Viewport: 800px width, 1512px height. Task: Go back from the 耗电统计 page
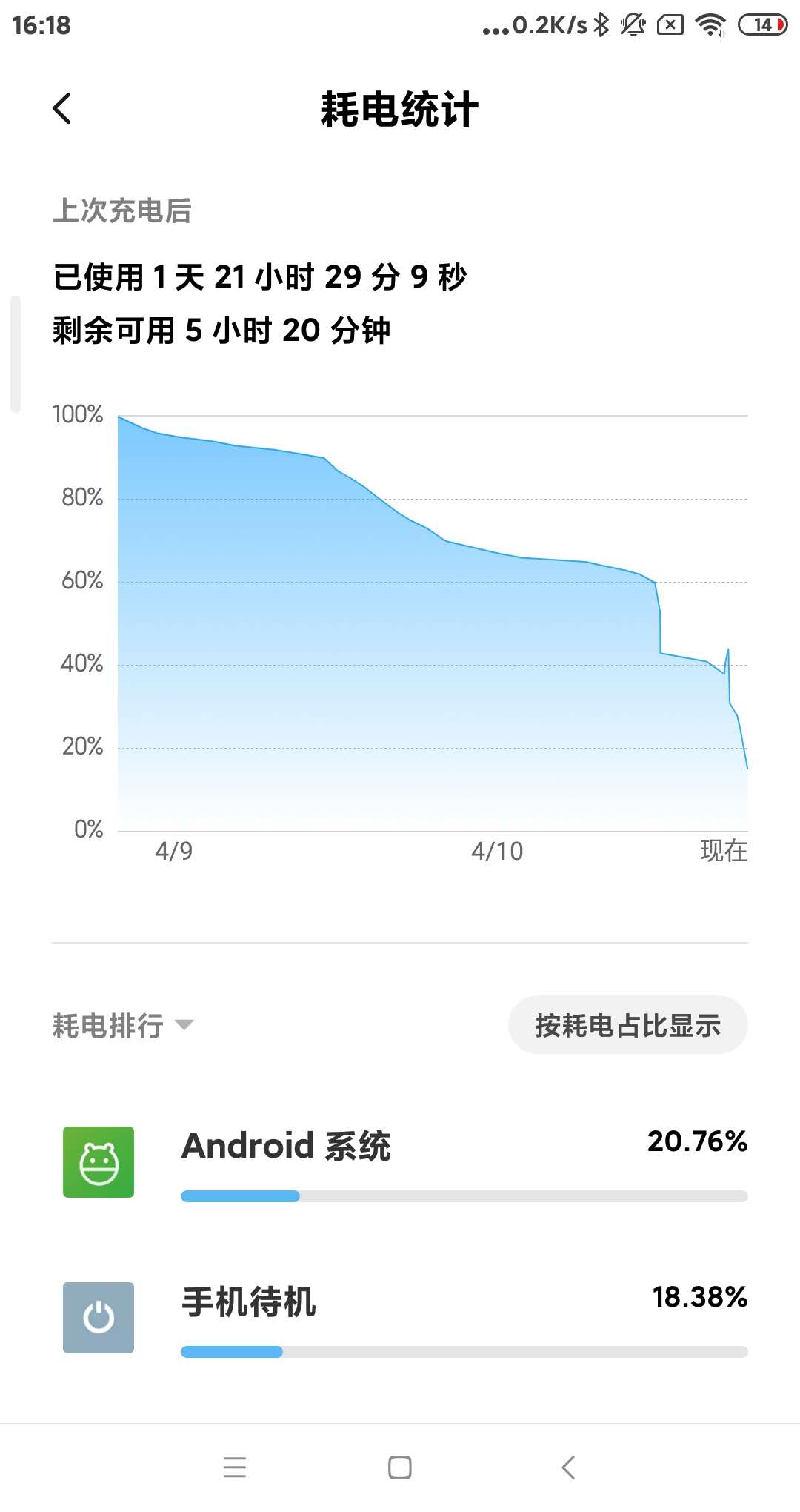[62, 109]
